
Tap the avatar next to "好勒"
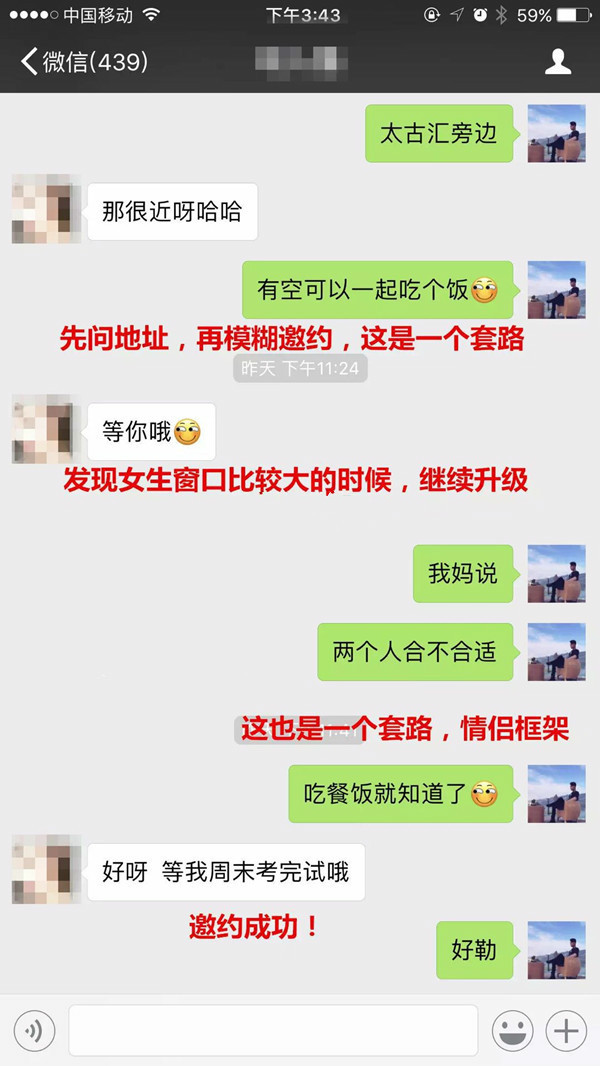point(556,950)
